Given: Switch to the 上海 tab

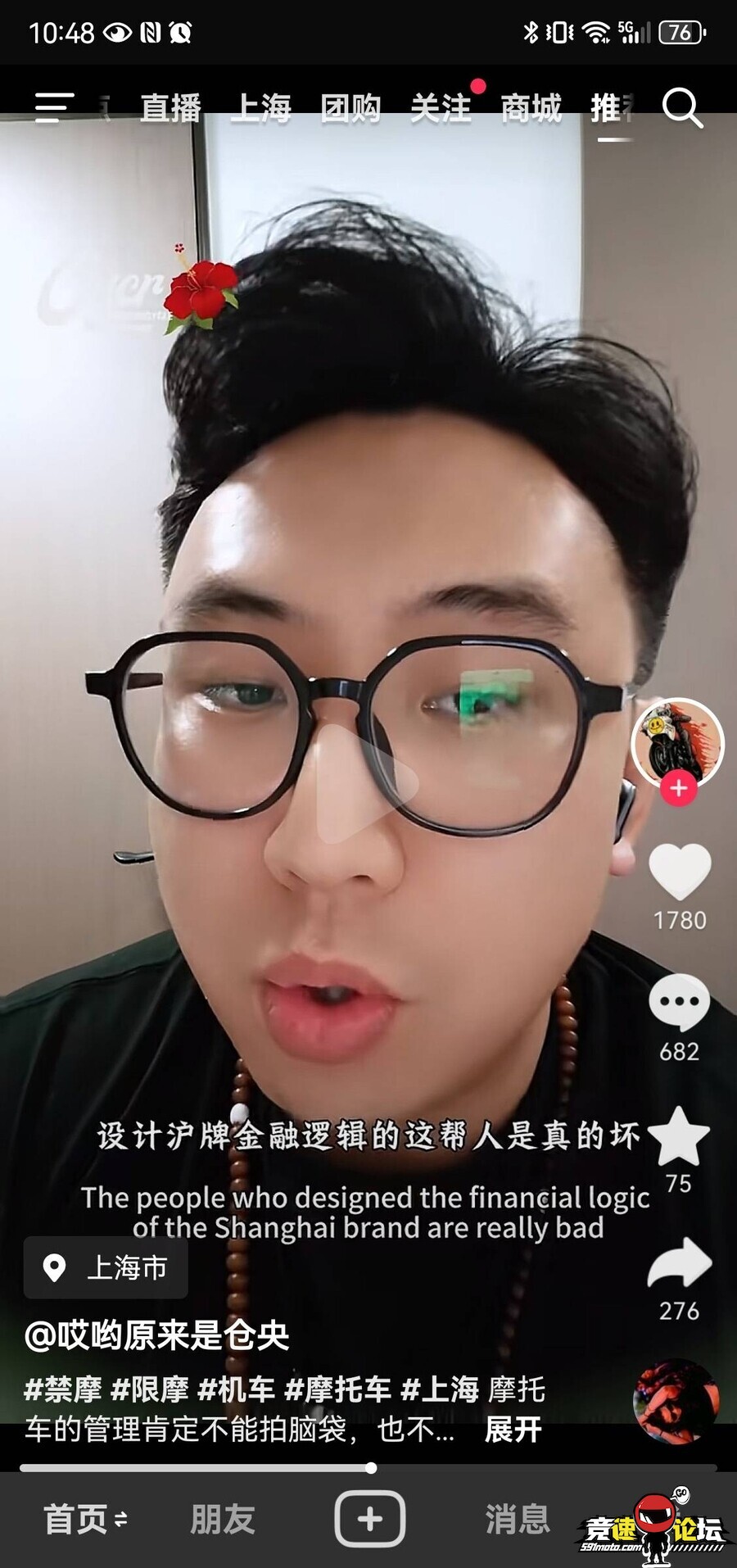Looking at the screenshot, I should pos(260,108).
